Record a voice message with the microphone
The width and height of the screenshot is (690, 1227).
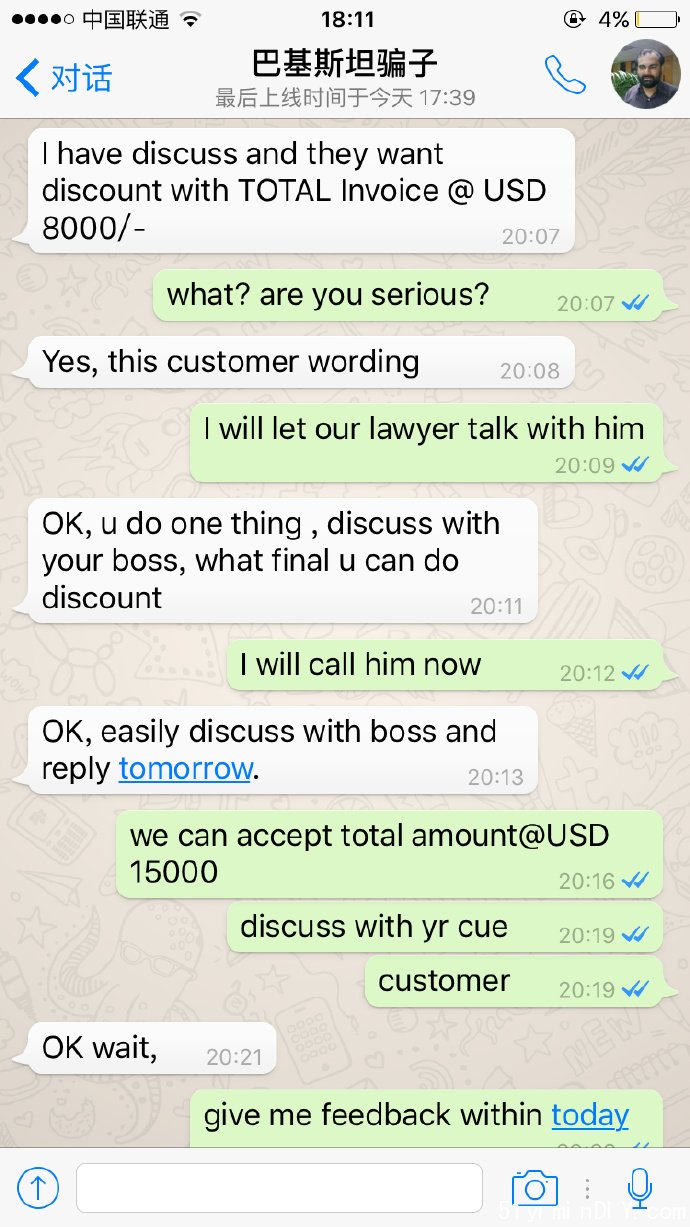[x=639, y=1188]
